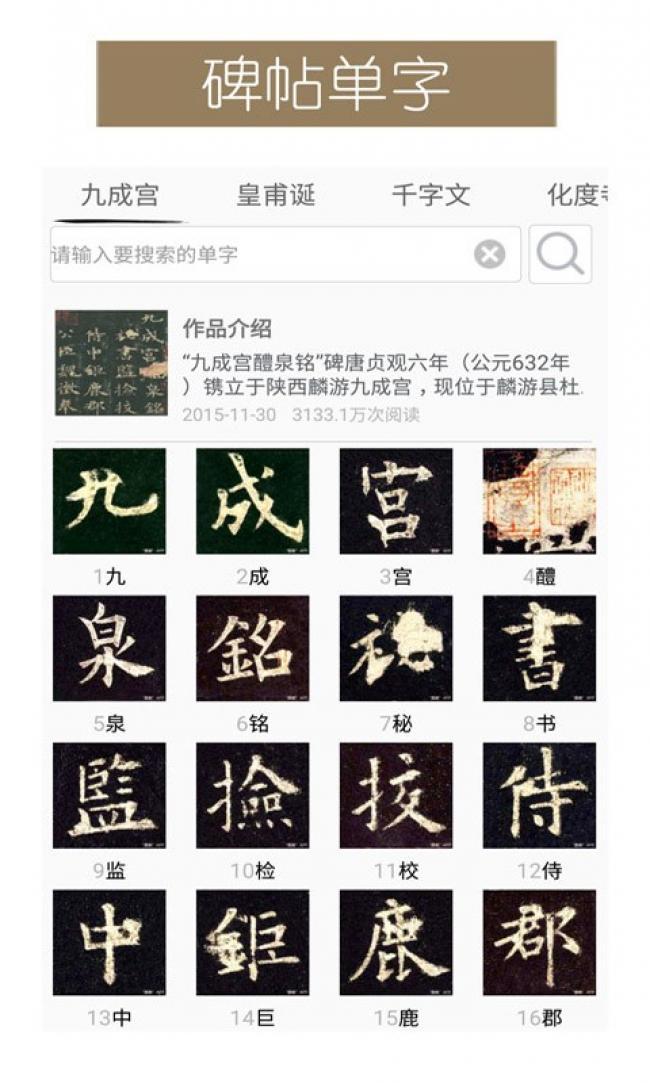650x1083 pixels.
Task: Select character tile 7 秘
Action: coord(396,648)
